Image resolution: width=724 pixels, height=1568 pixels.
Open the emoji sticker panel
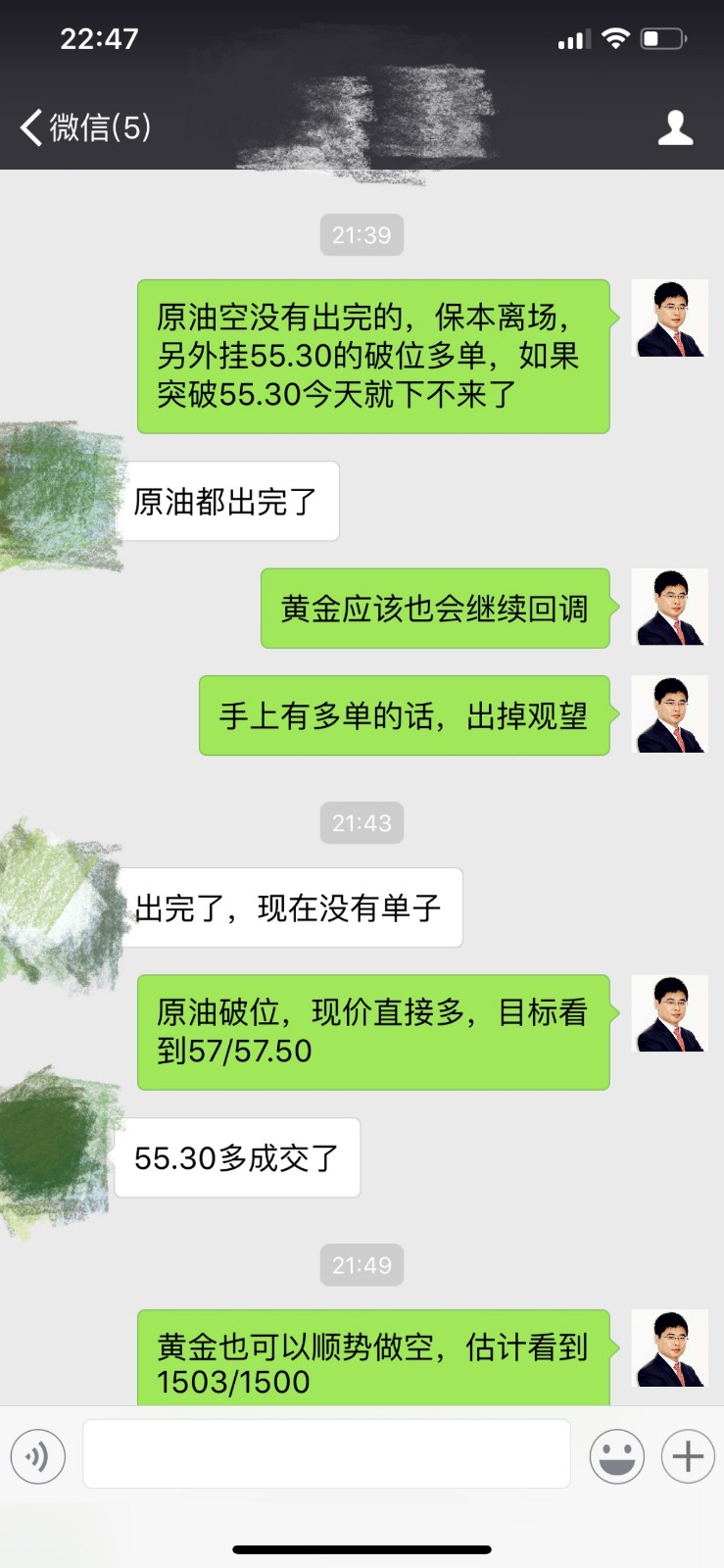616,1456
